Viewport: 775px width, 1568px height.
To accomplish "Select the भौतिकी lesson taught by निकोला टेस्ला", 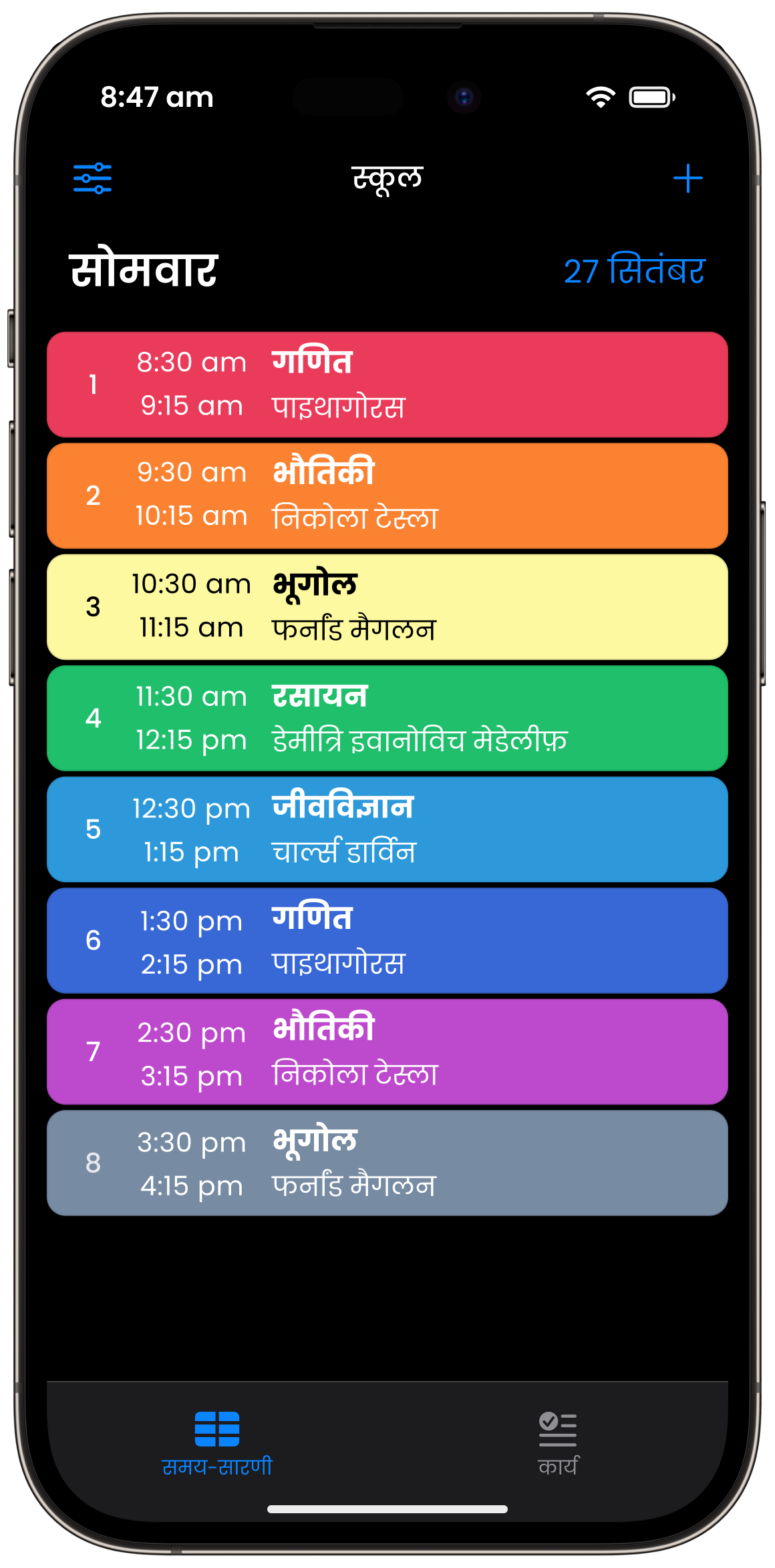I will [387, 496].
